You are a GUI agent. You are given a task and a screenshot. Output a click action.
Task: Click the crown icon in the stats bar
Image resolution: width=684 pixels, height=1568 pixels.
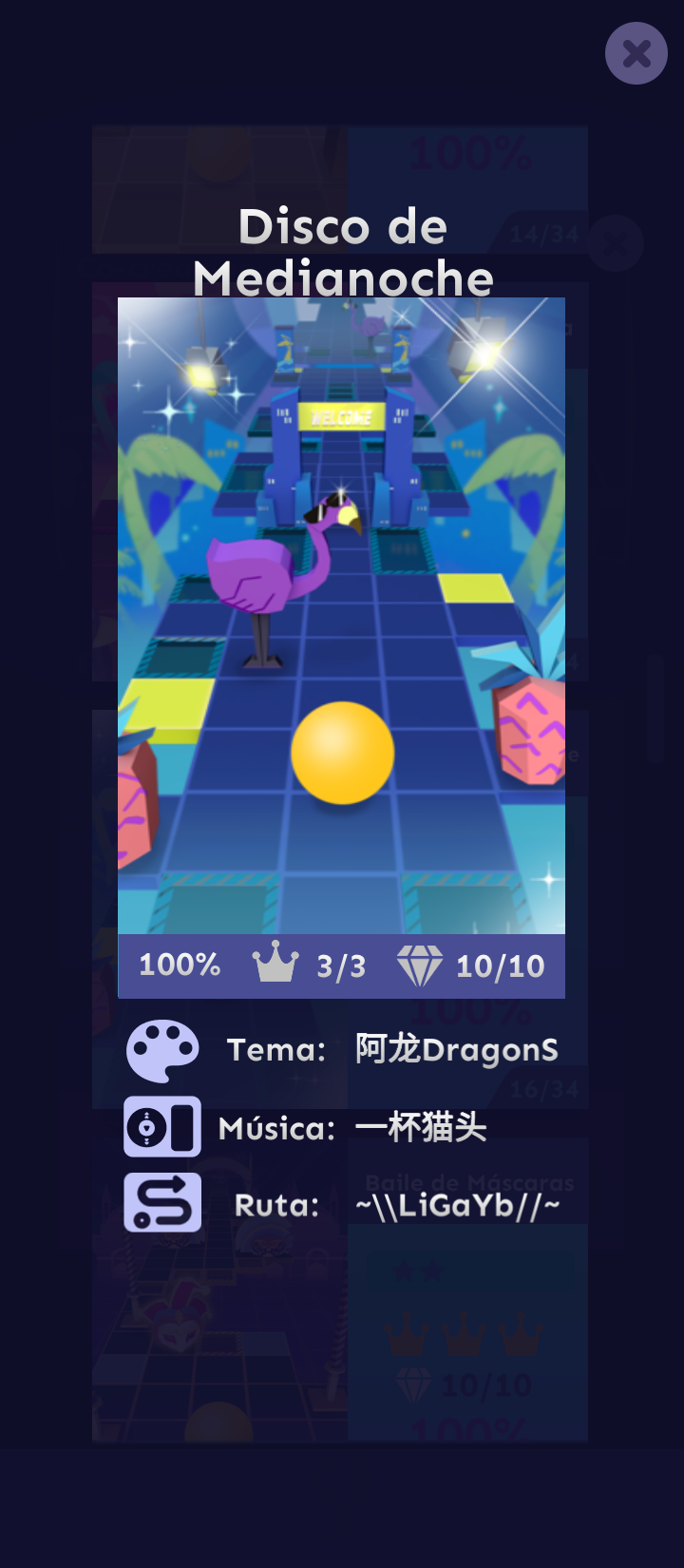click(274, 965)
